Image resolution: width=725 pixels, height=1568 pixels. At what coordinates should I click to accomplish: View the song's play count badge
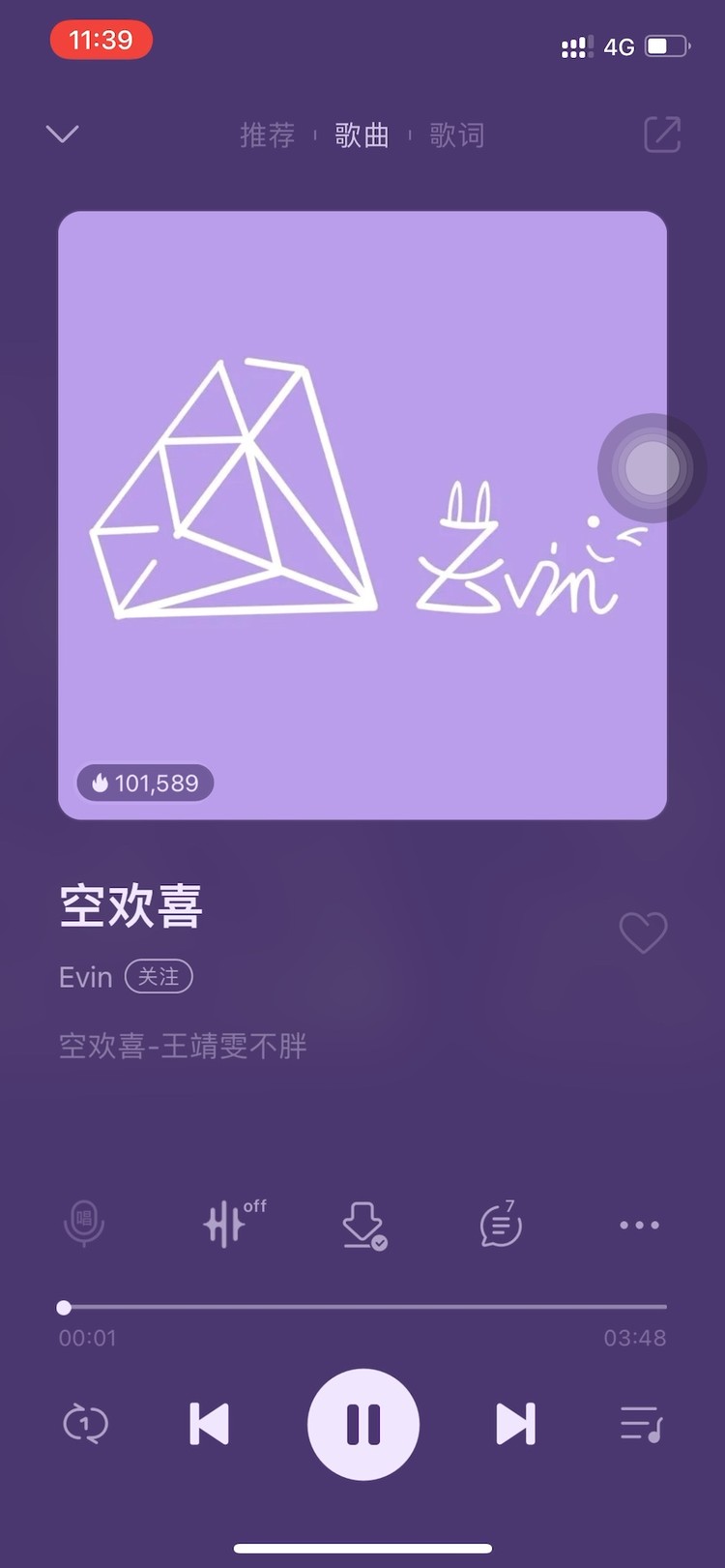(145, 784)
